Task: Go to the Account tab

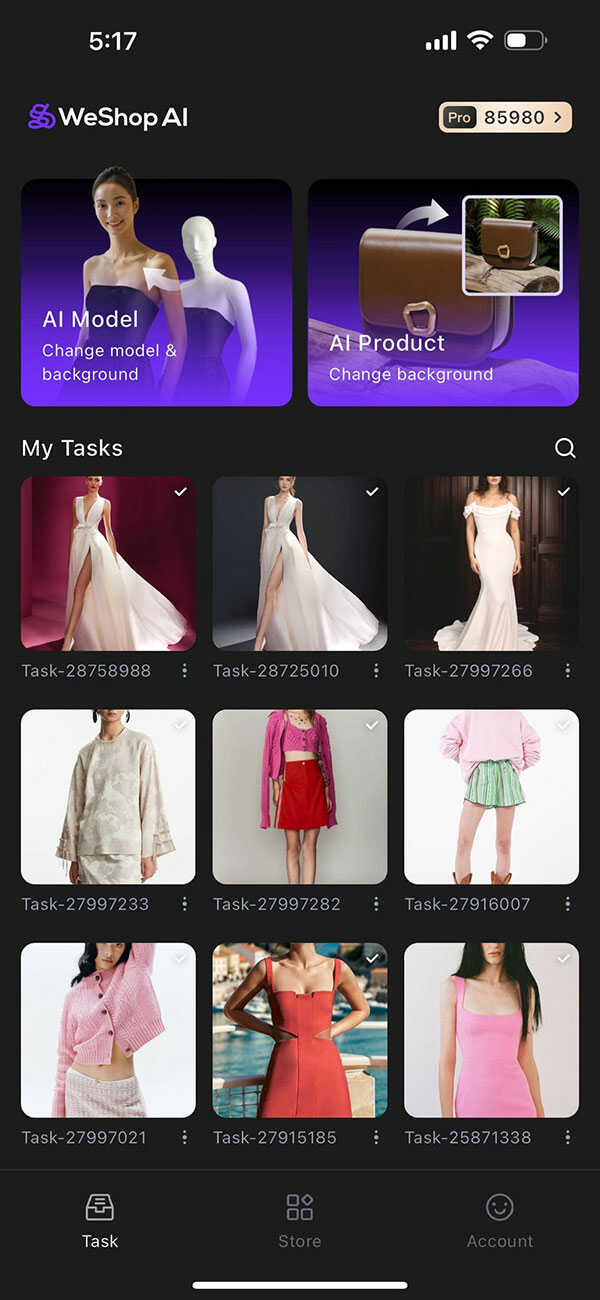Action: 500,1221
